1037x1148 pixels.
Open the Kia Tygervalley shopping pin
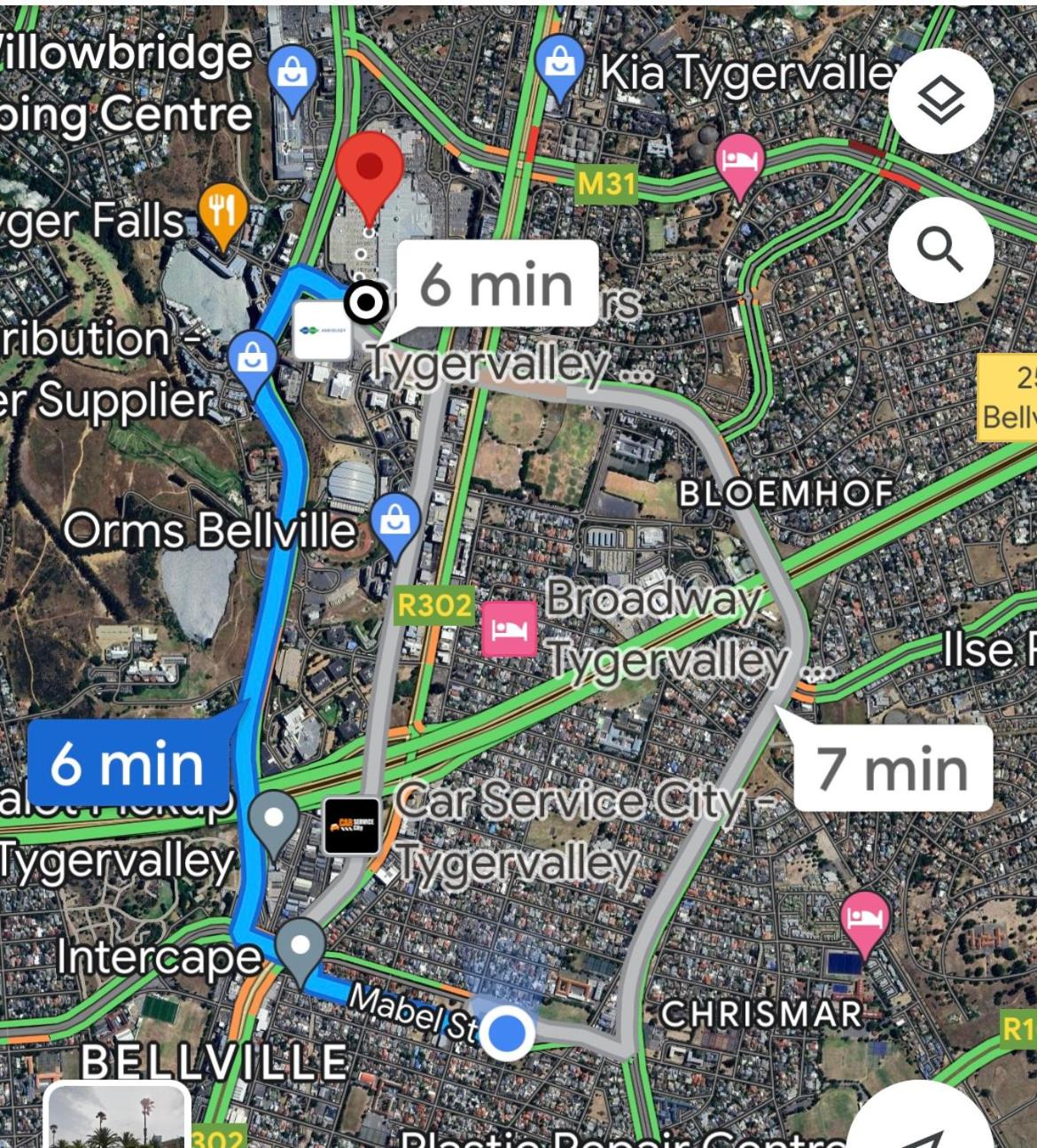pyautogui.click(x=559, y=63)
